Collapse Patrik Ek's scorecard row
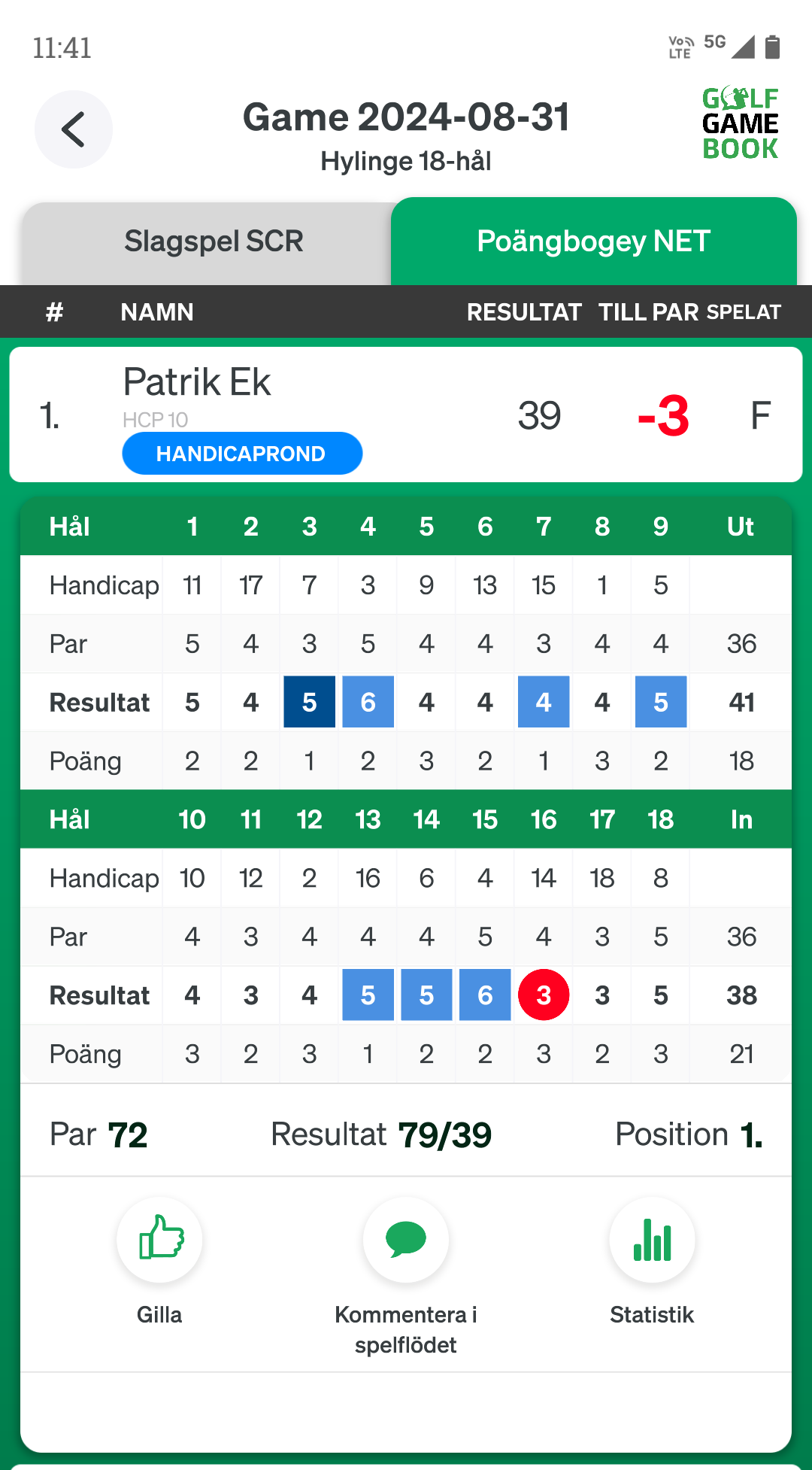The height and width of the screenshot is (1470, 812). coord(406,415)
